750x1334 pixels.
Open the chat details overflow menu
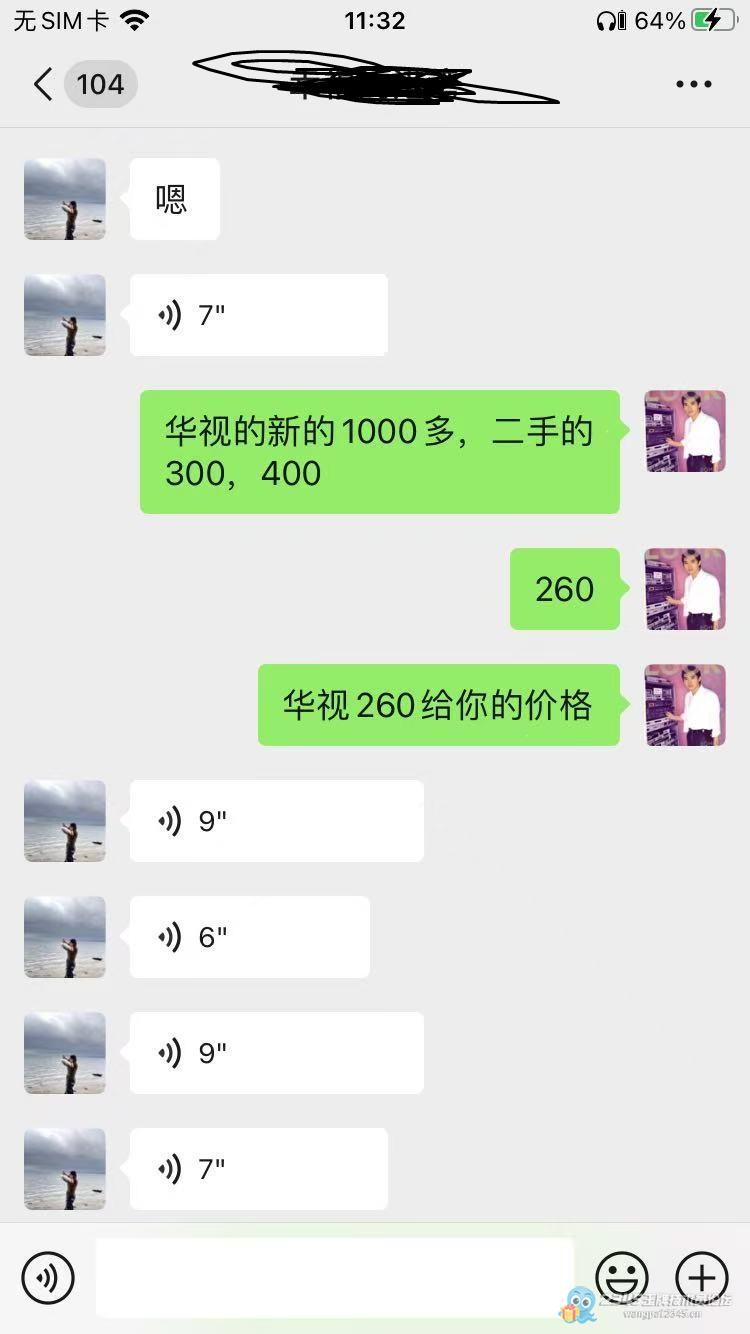tap(693, 84)
